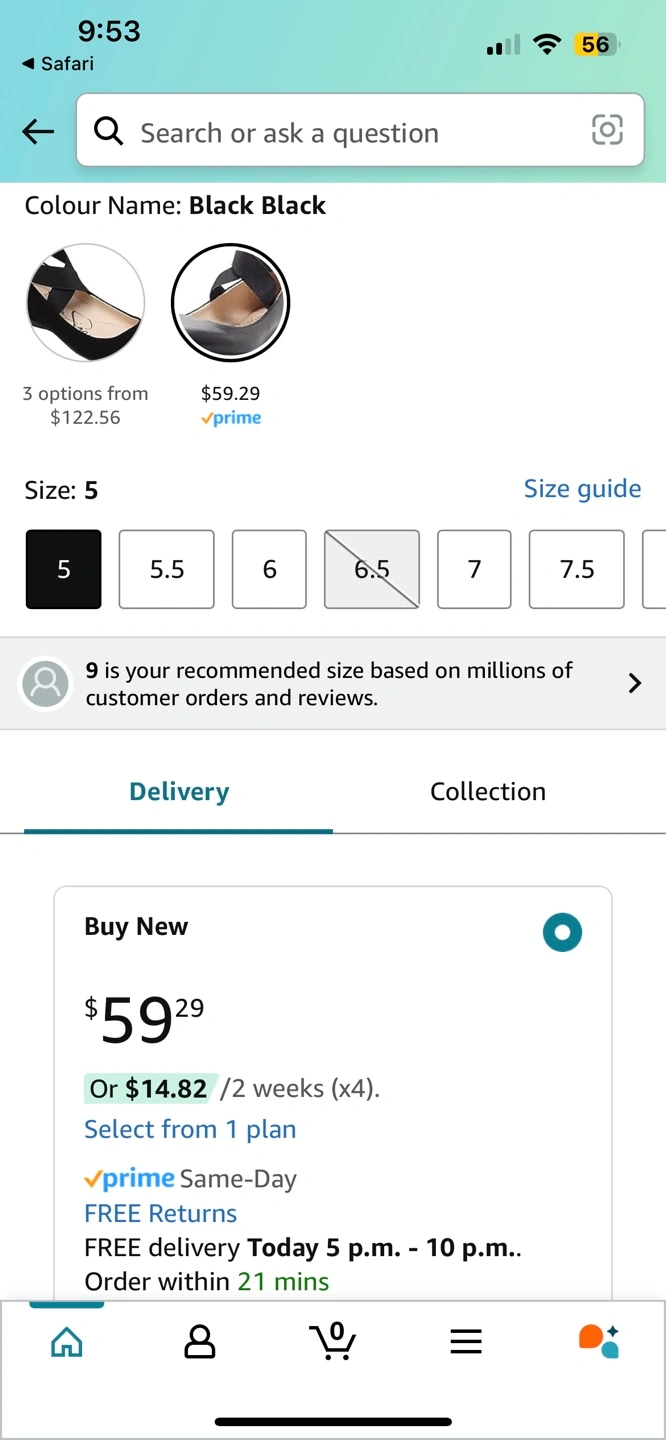Image resolution: width=666 pixels, height=1440 pixels.
Task: Open the Size guide link
Action: [x=582, y=489]
